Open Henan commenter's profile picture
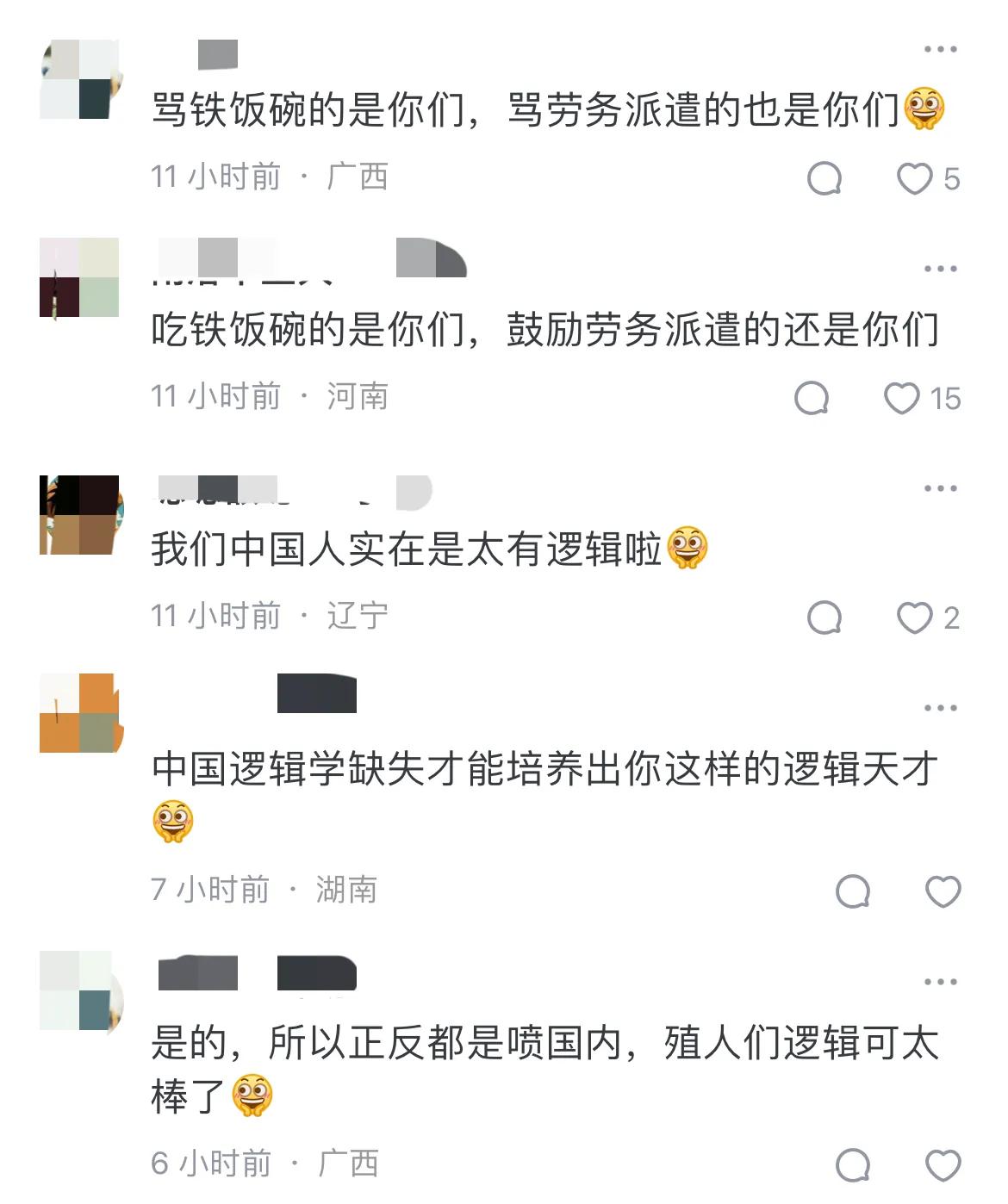This screenshot has width=1008, height=1204. (79, 277)
